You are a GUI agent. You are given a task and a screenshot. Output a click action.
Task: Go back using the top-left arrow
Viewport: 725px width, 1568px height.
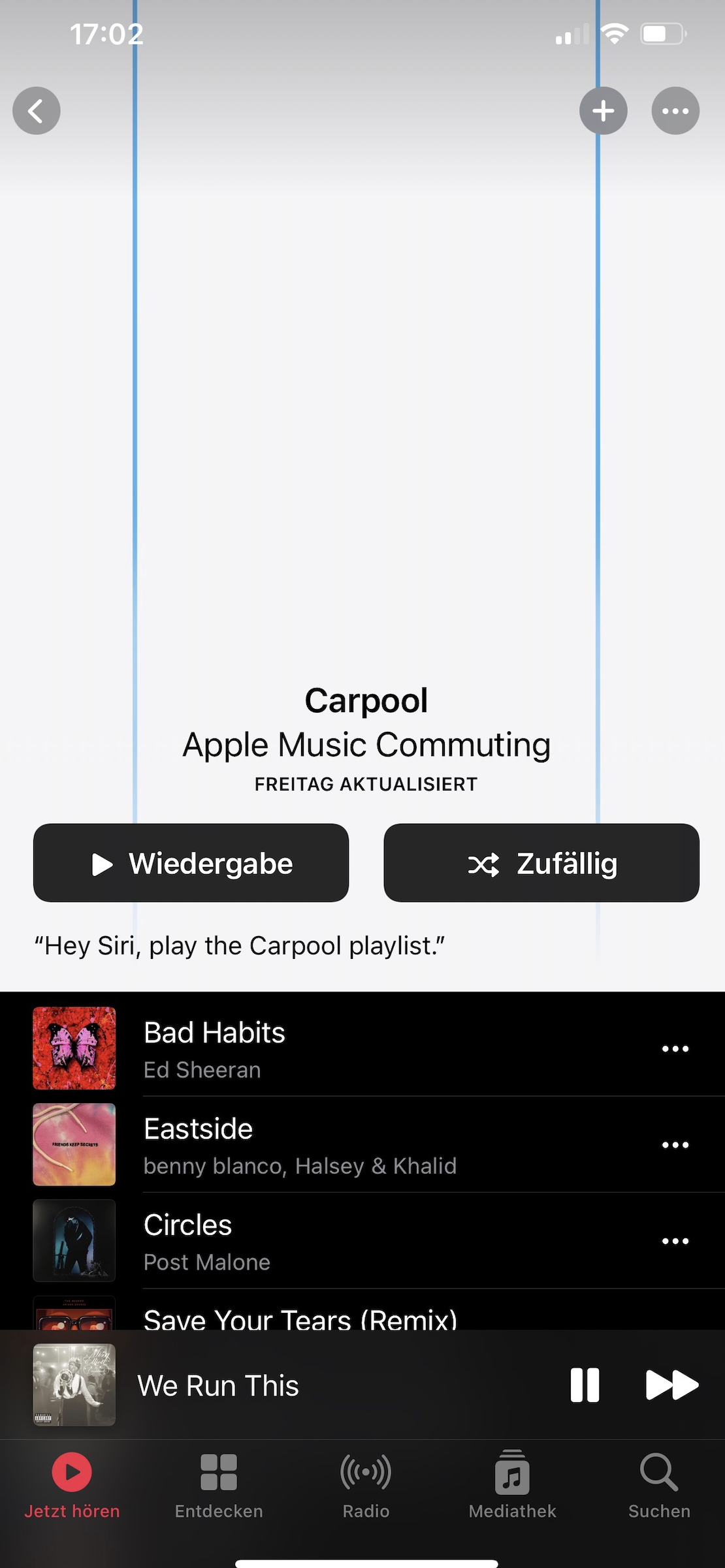pos(37,111)
